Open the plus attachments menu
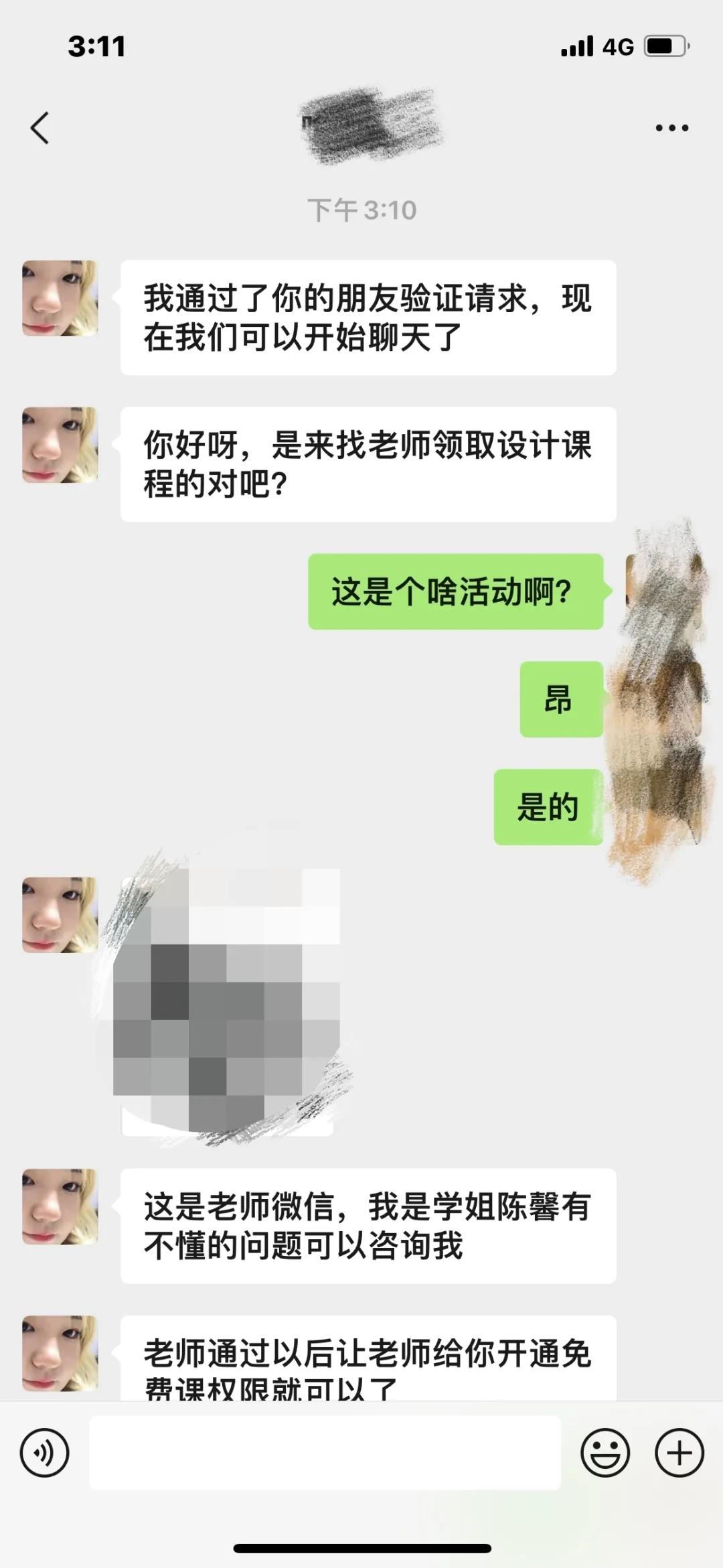The height and width of the screenshot is (1568, 723). [679, 1453]
